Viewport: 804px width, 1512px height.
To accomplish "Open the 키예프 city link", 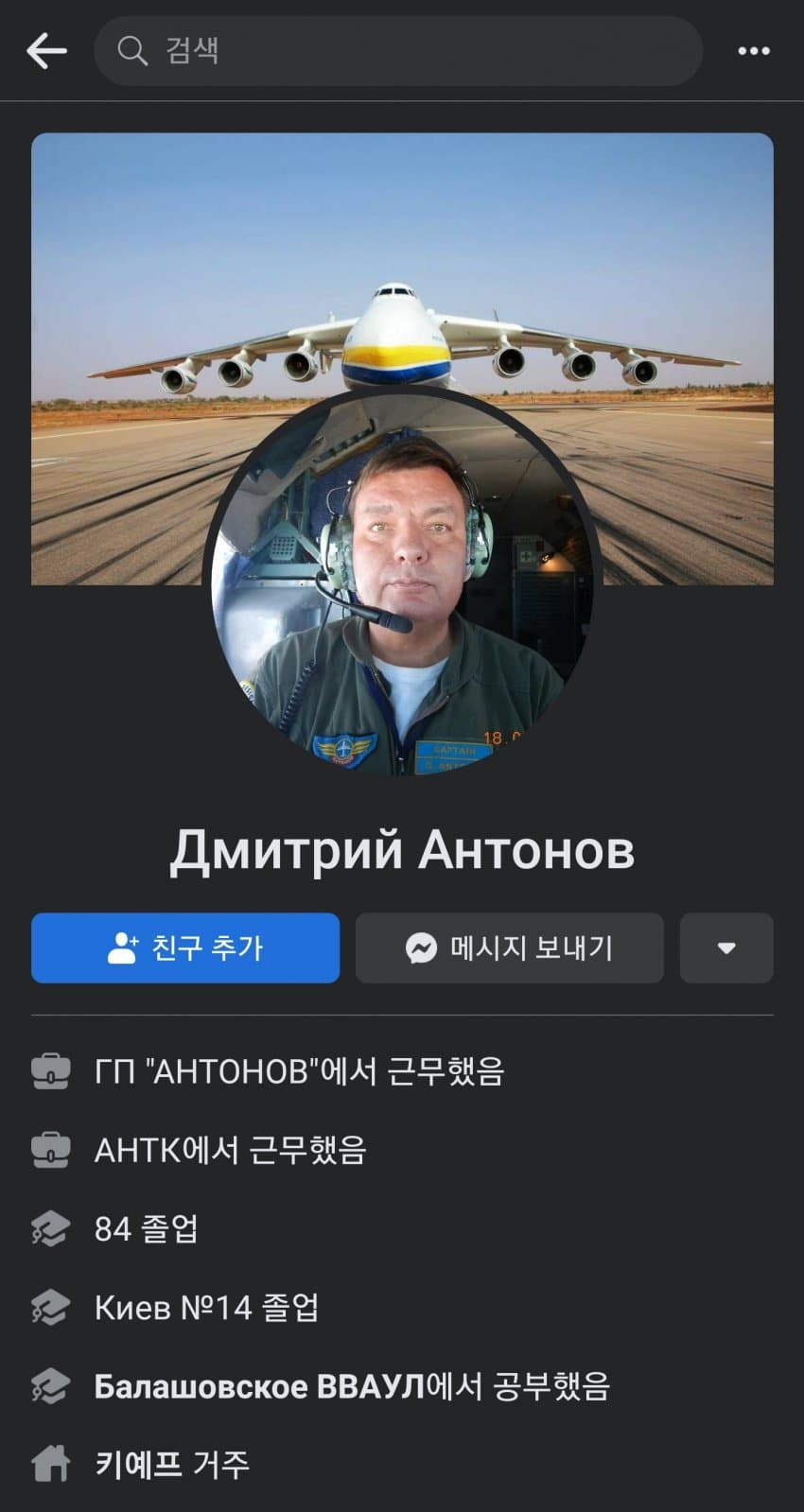I will tap(138, 1464).
